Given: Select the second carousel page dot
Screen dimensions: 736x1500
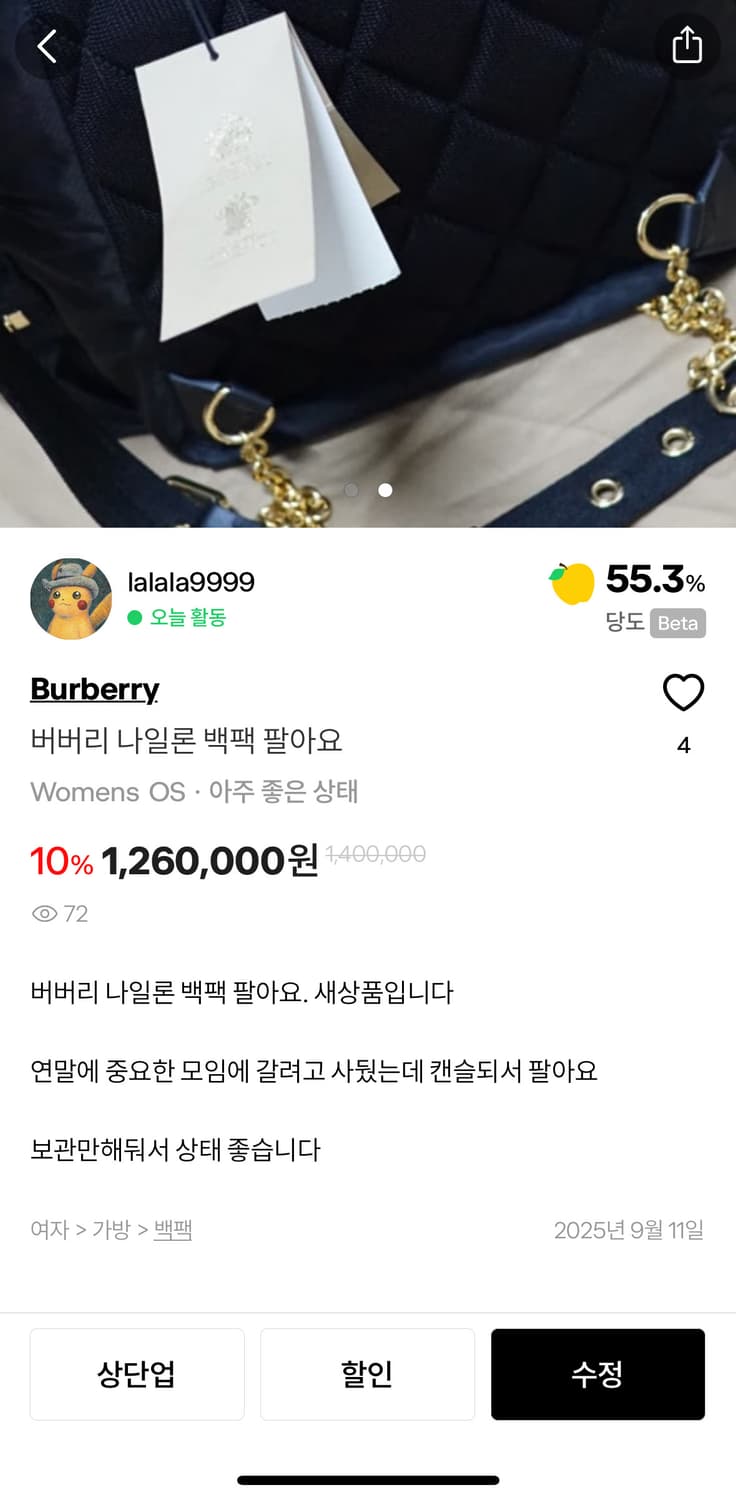Looking at the screenshot, I should coord(385,490).
